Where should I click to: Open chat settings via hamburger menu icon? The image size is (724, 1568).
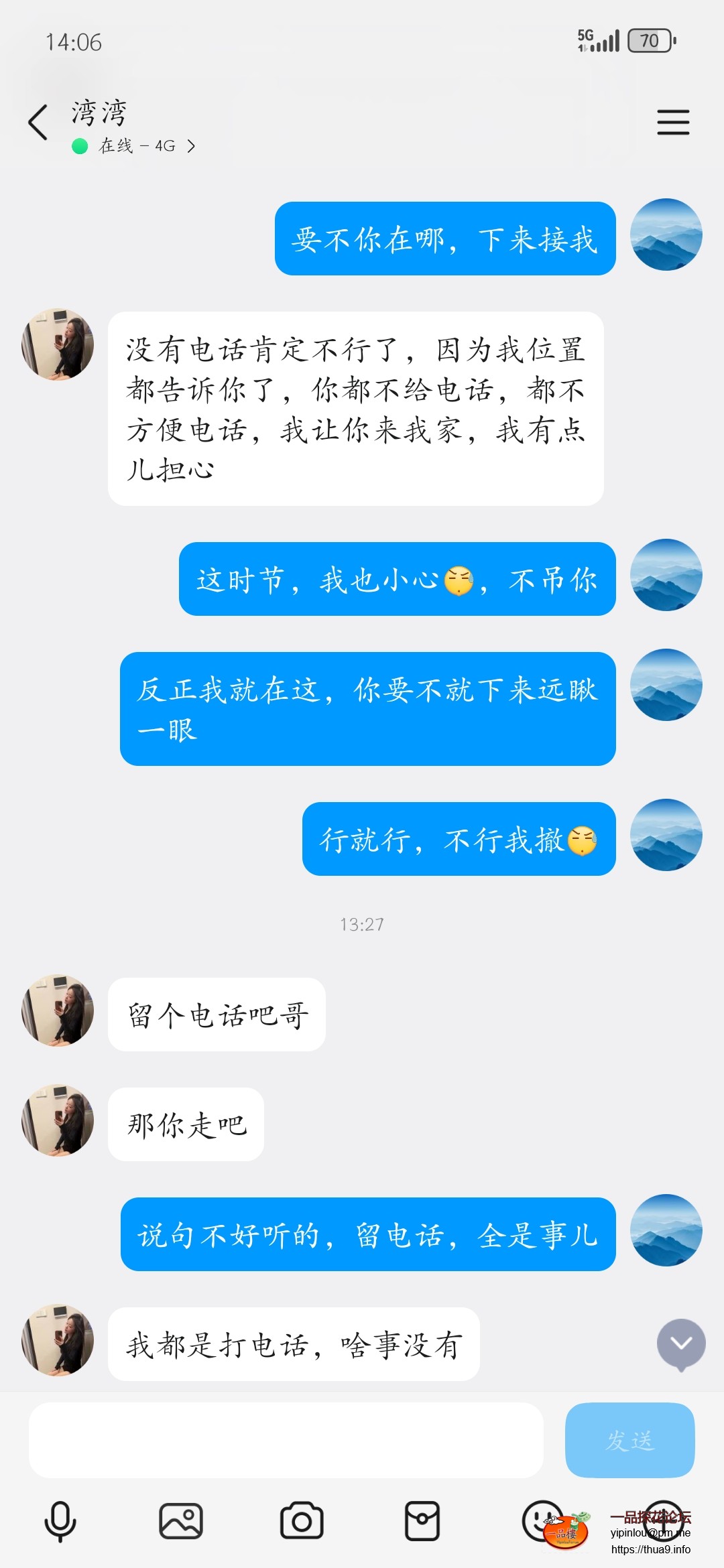(x=674, y=123)
